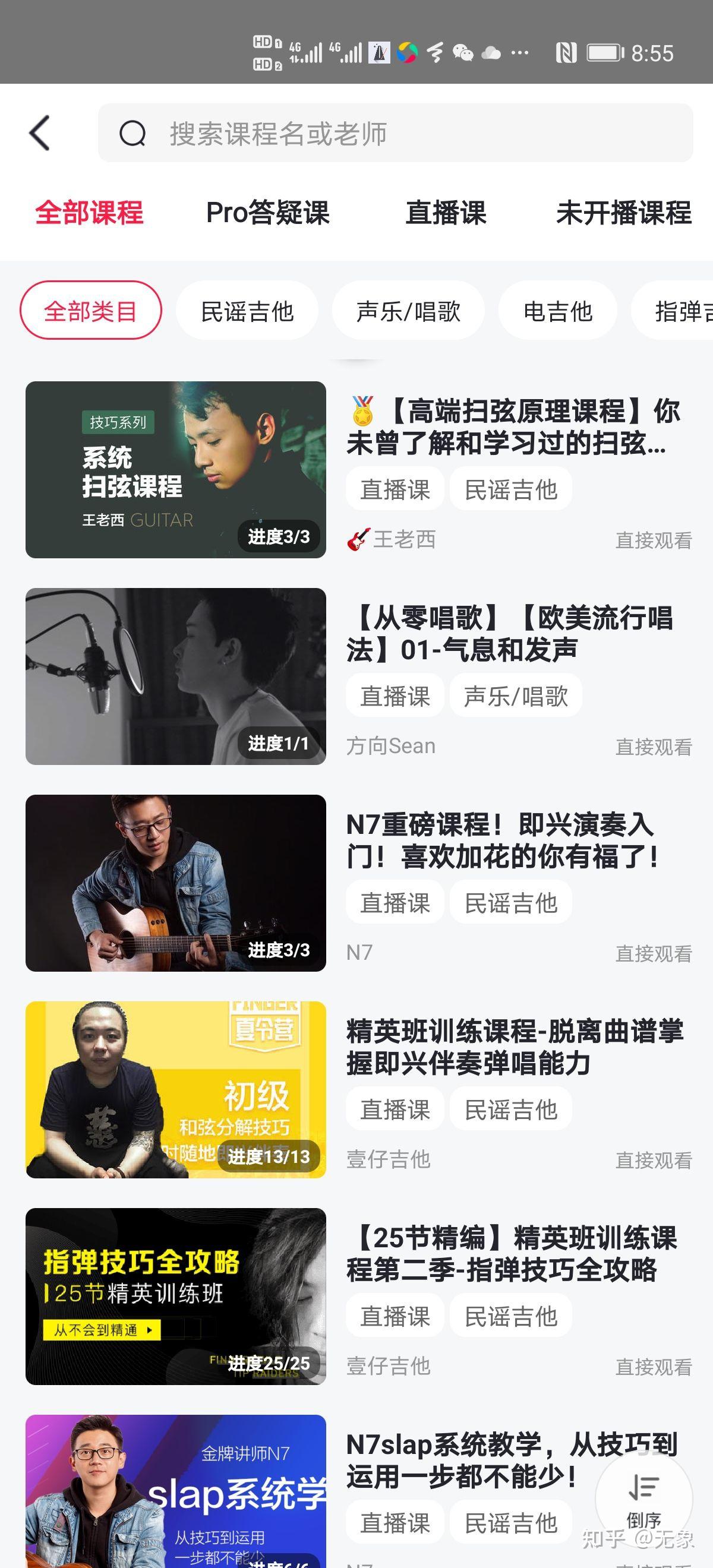Tap the partially visible 指弹 category at right edge

pos(682,311)
